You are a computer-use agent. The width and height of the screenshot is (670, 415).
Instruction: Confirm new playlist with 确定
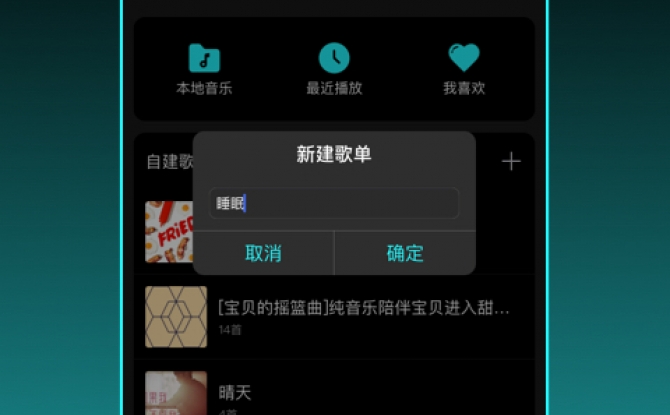pos(405,253)
